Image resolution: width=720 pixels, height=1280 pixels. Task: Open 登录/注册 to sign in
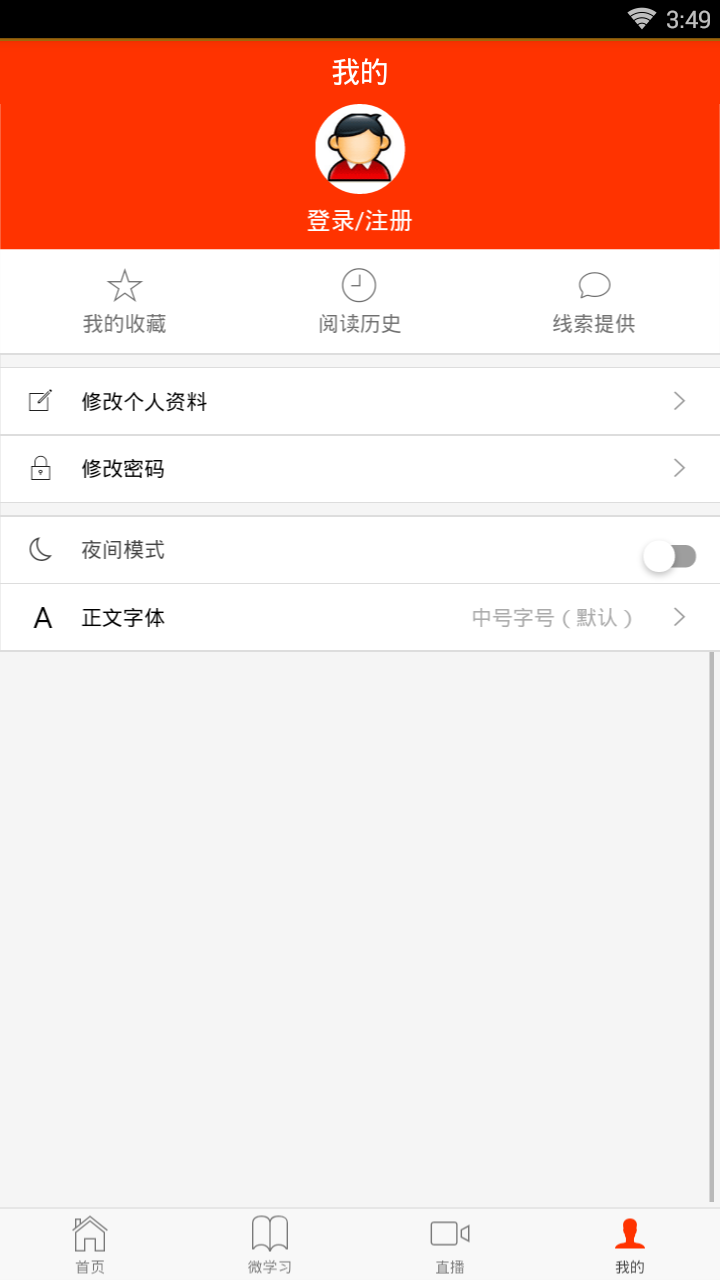pos(360,221)
